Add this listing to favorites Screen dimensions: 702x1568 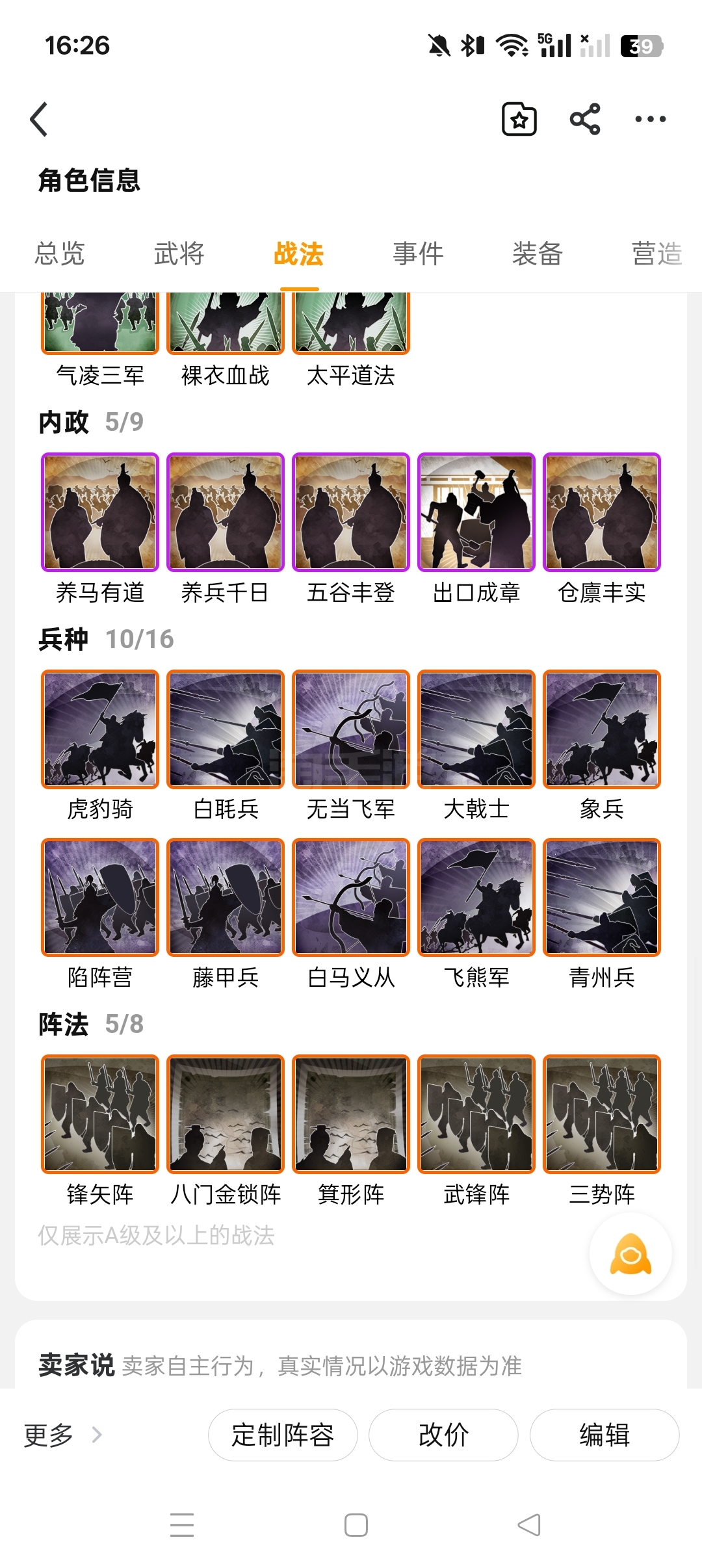tap(519, 119)
